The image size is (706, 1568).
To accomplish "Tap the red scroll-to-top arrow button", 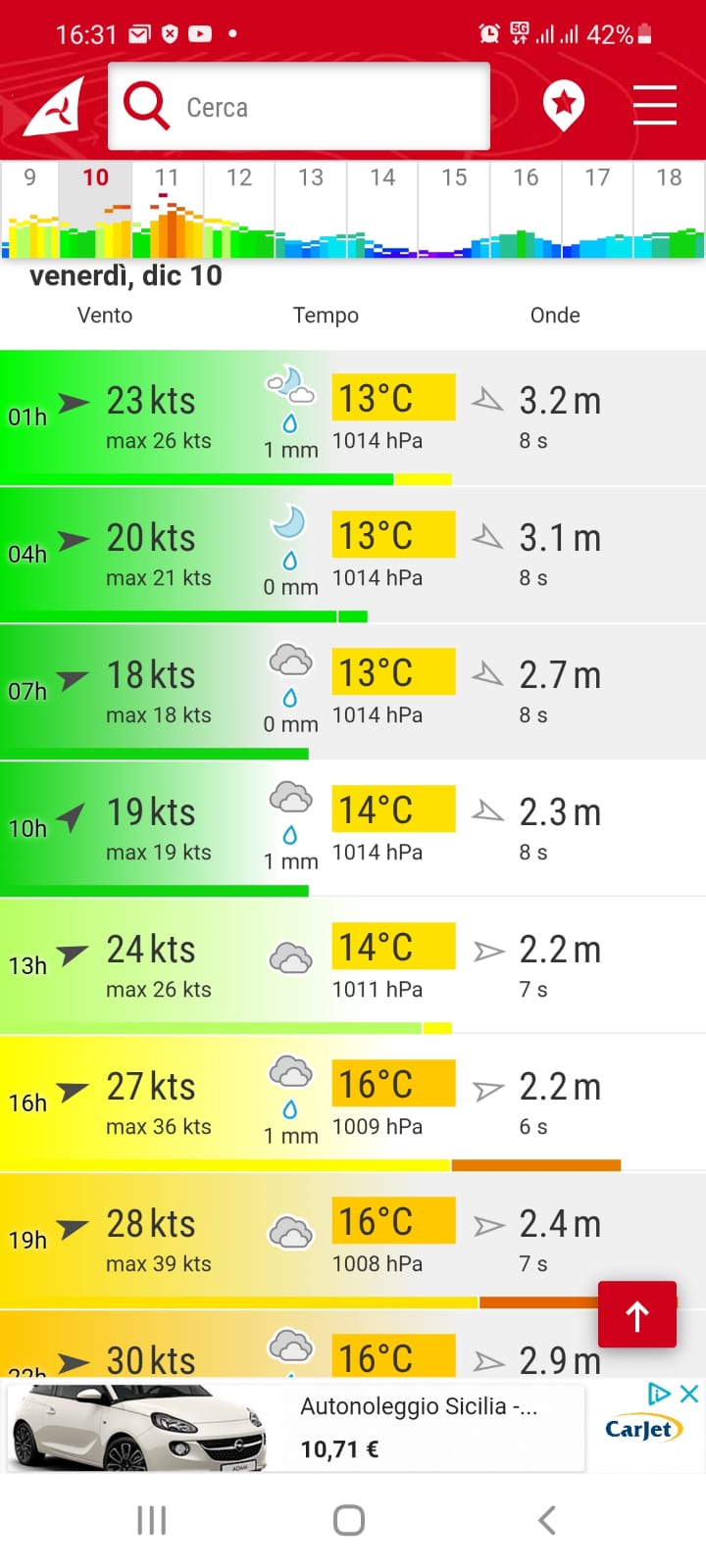I will coord(637,1315).
